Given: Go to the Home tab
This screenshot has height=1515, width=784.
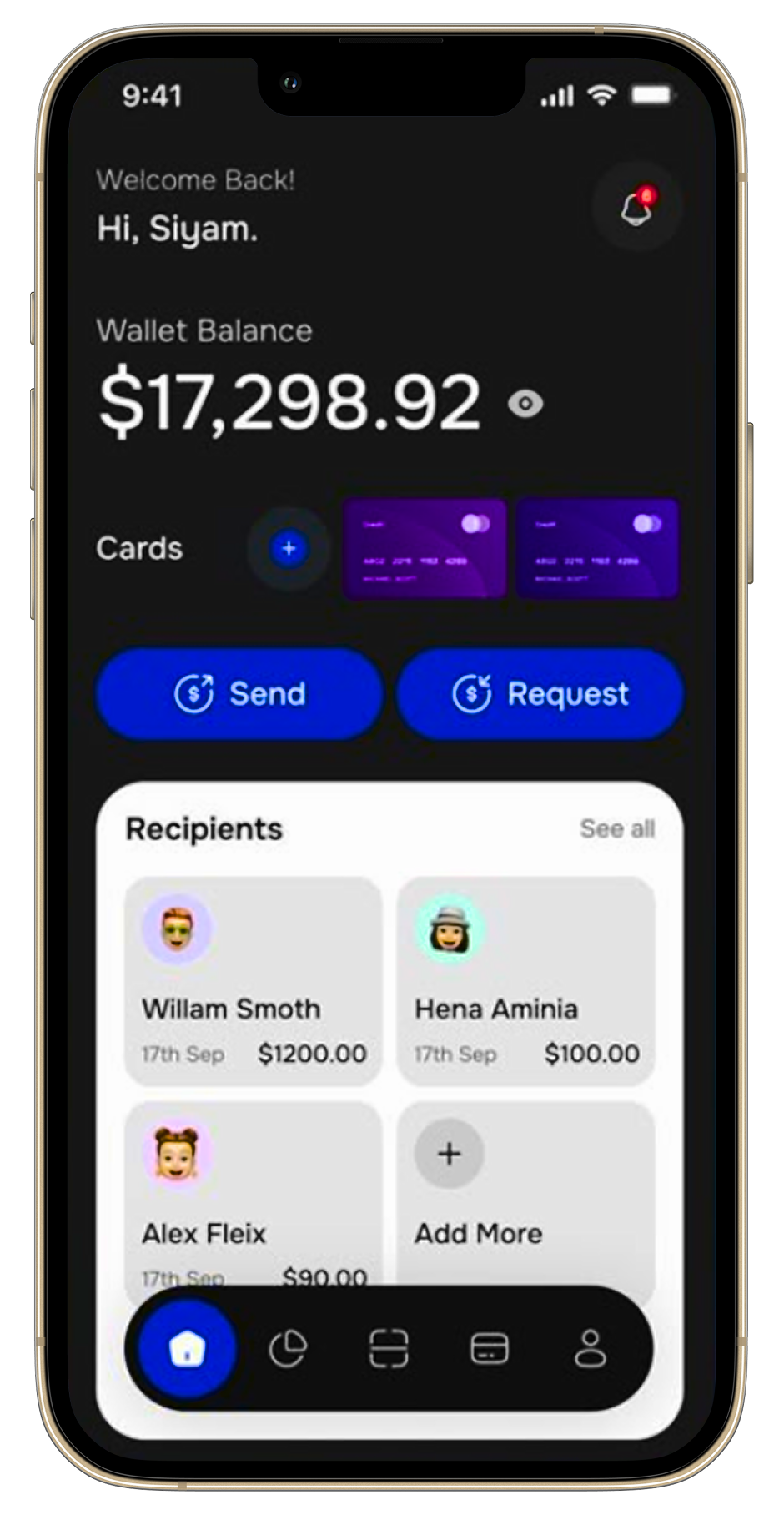Looking at the screenshot, I should [x=188, y=1348].
